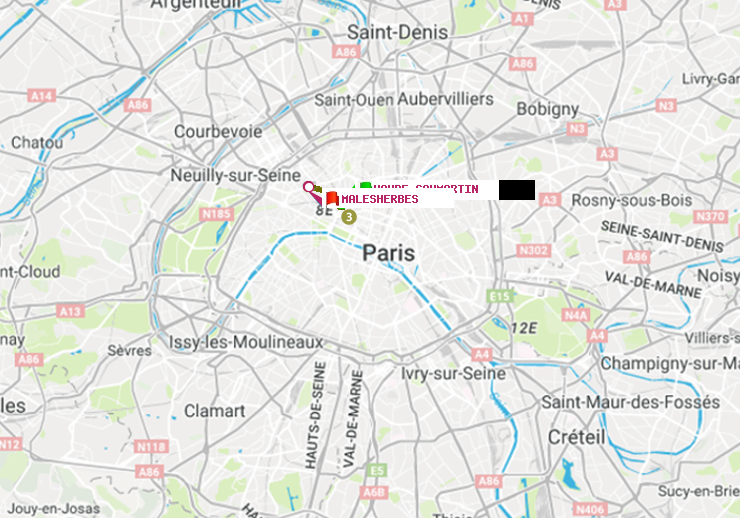Screen dimensions: 740x518
Task: Select the red flag Malesherbes marker
Action: point(332,199)
